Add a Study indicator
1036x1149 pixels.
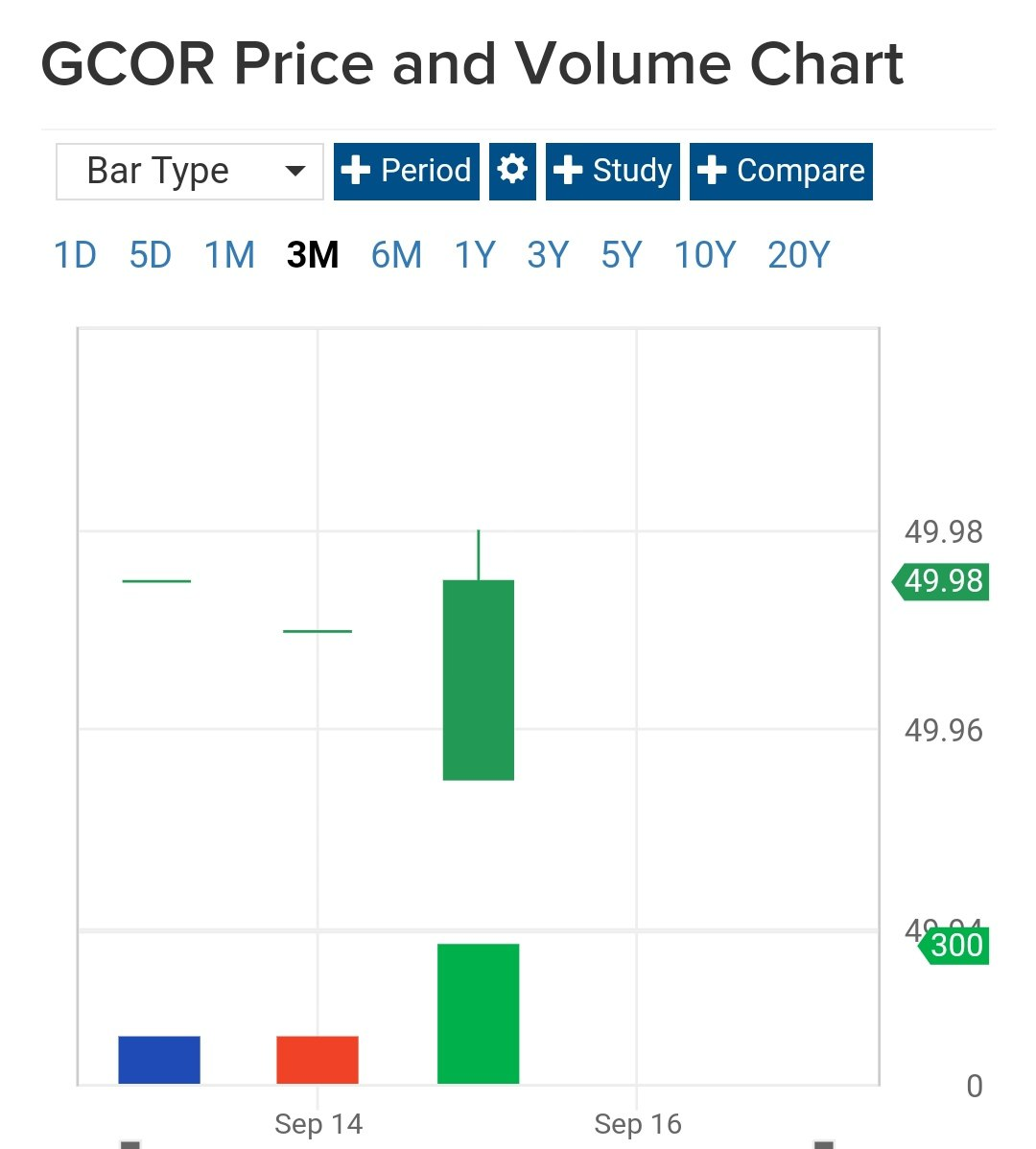[x=613, y=172]
